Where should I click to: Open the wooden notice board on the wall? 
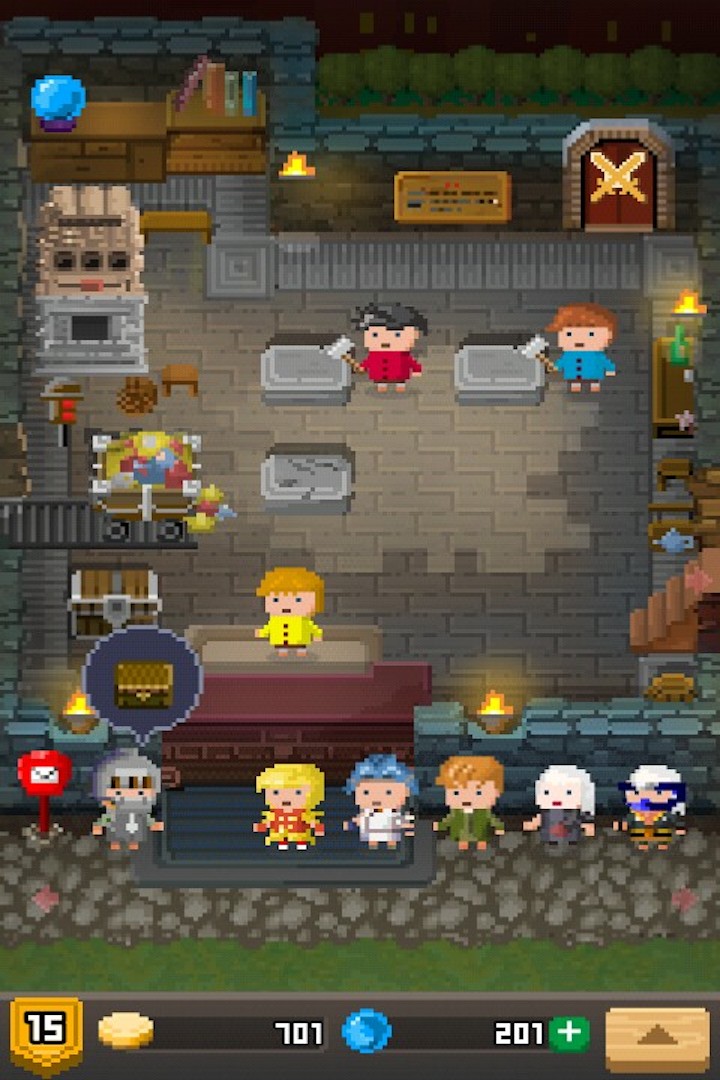pos(452,197)
